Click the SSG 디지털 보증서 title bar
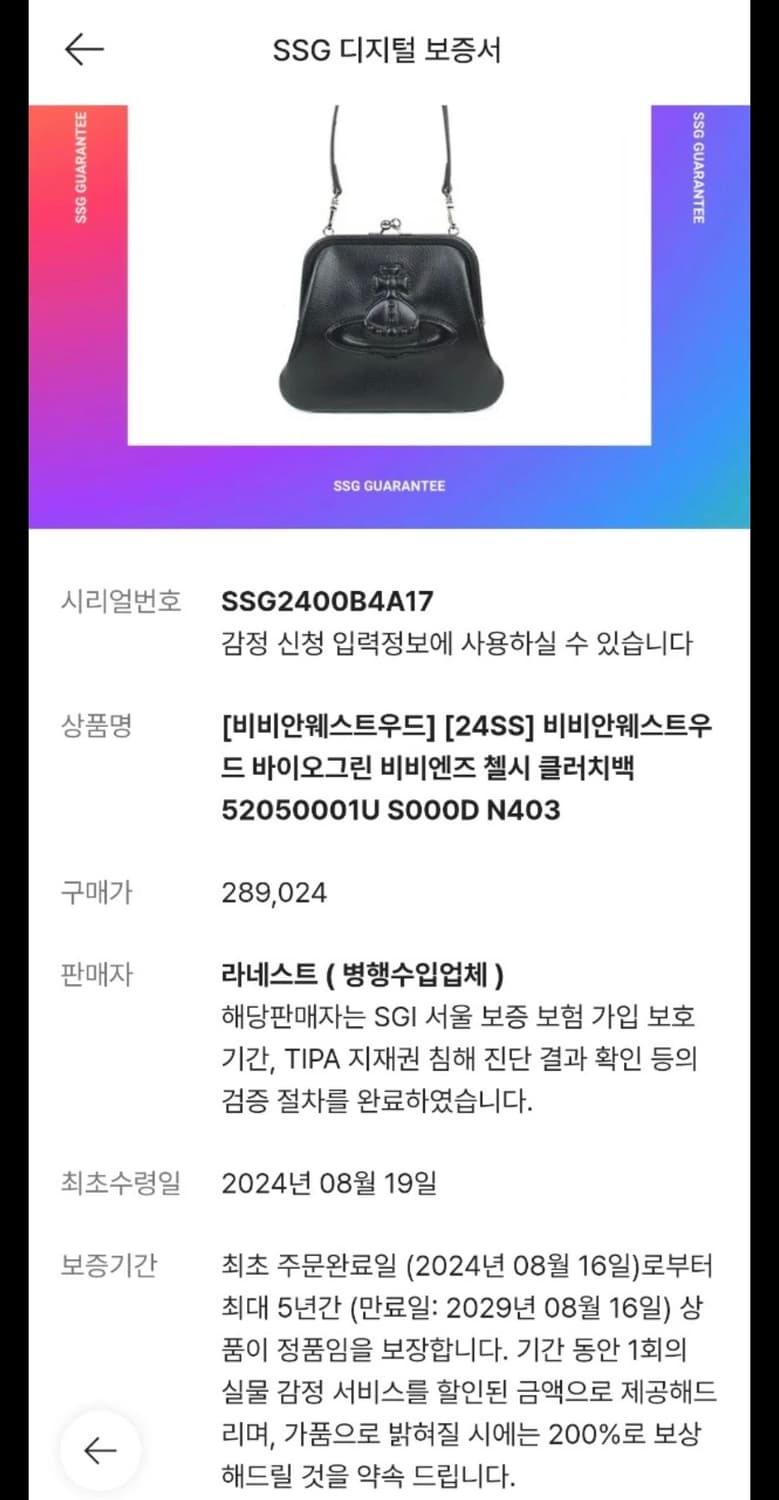The height and width of the screenshot is (1500, 779). [389, 47]
